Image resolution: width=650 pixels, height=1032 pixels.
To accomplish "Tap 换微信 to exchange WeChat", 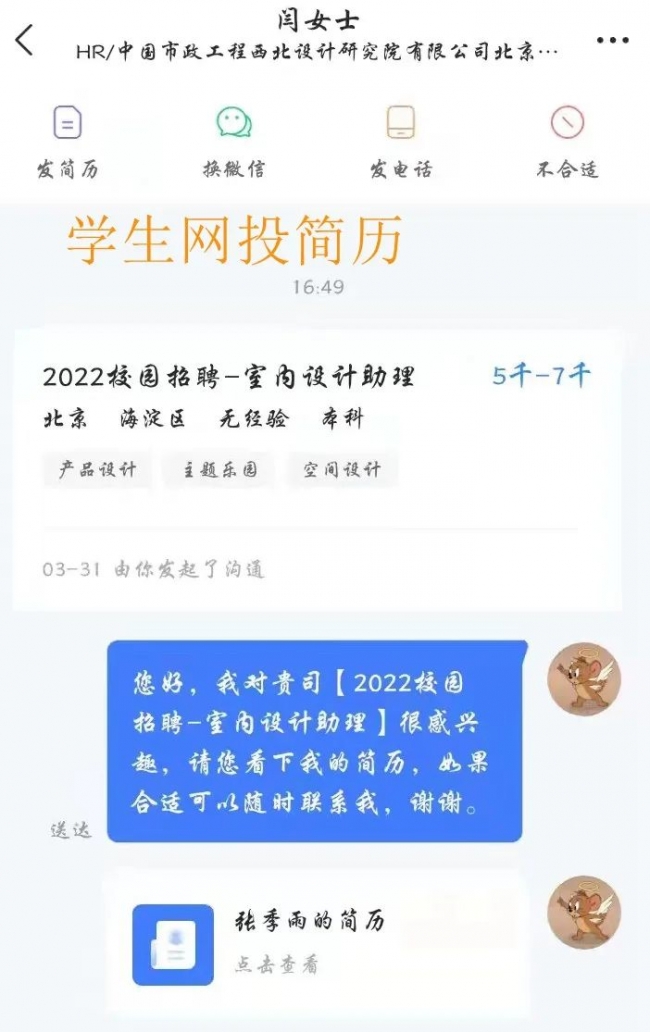I will coord(234,142).
